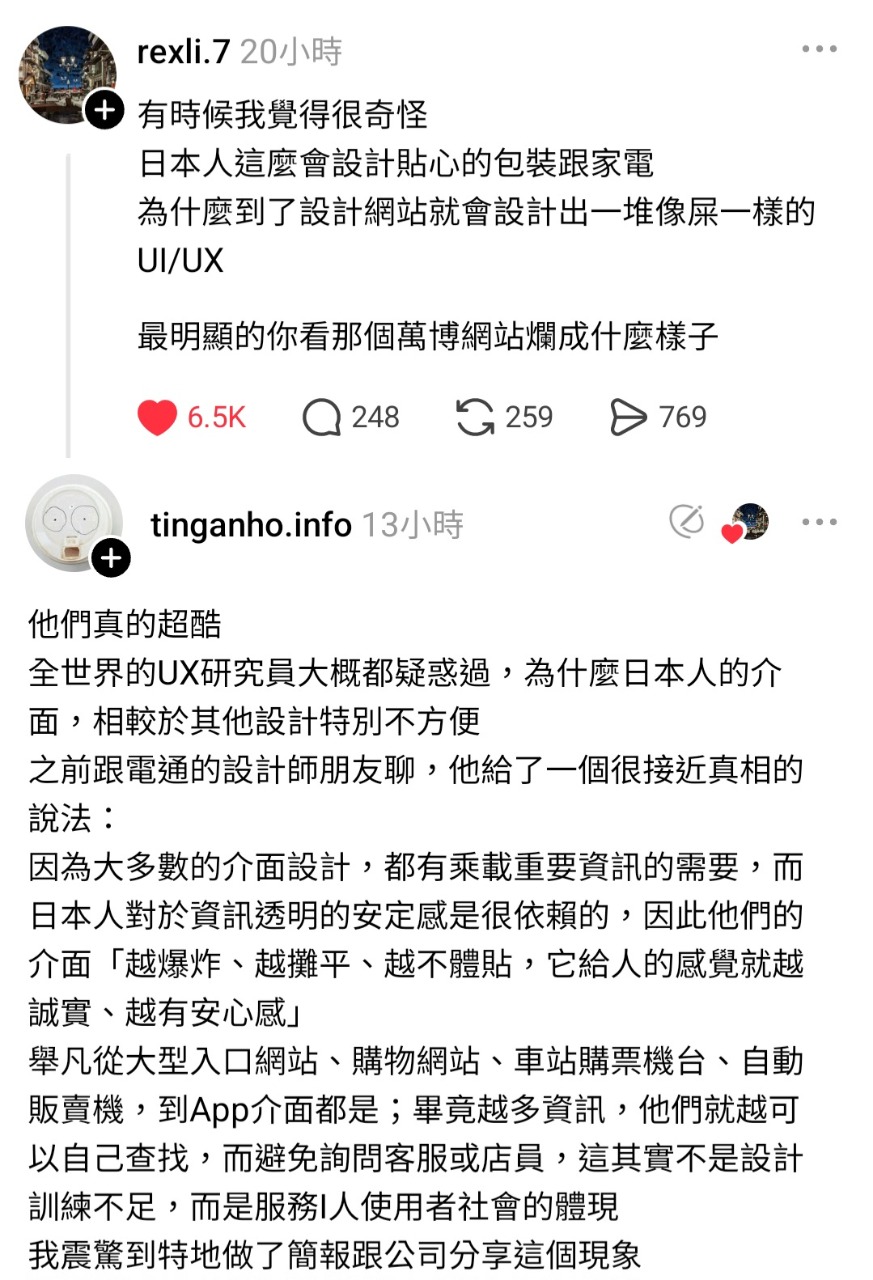Unlike rexli.7's post with the heart

point(157,418)
